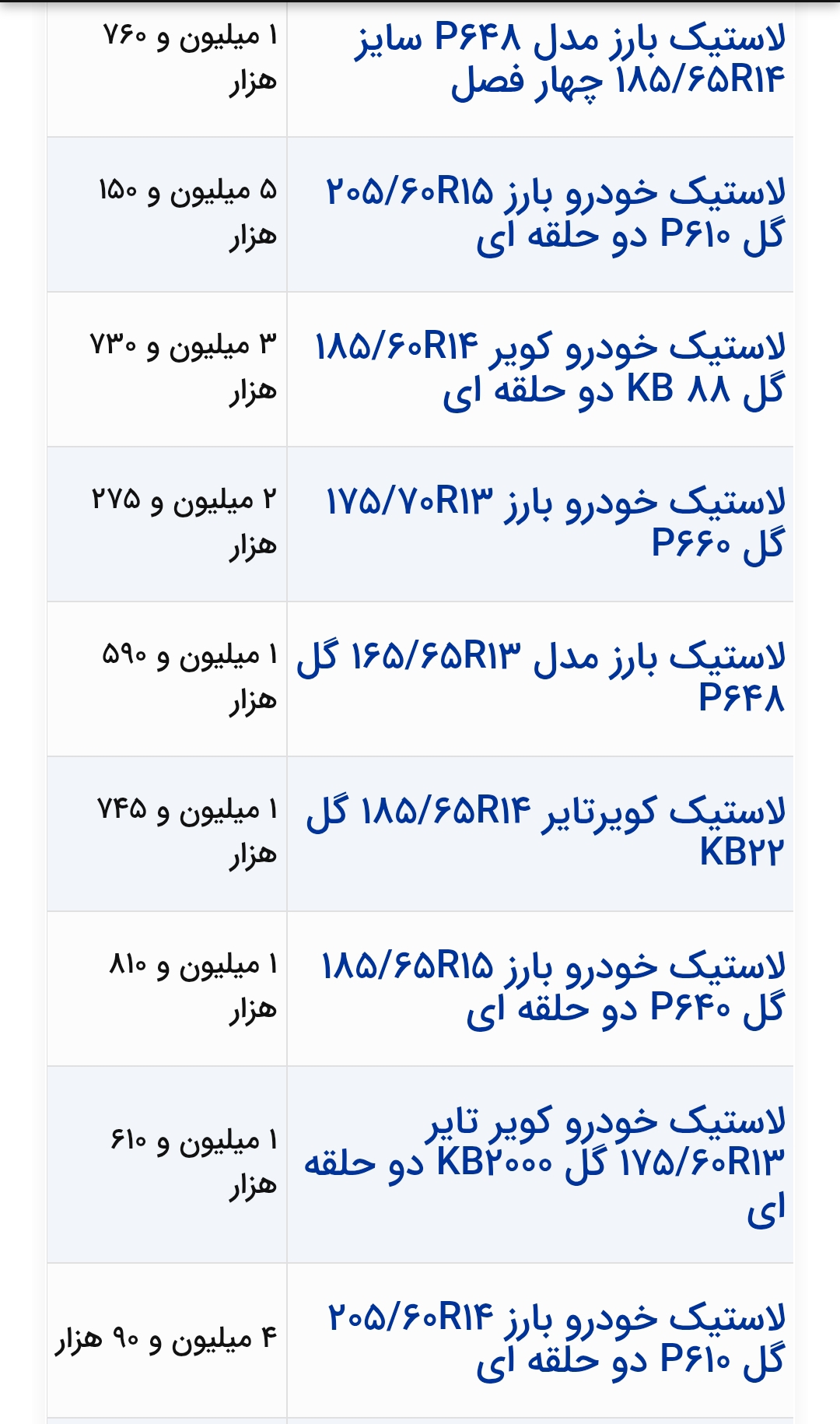Open the Barez 165/65R13 P648 tire link
Screen dimensions: 840x1424
pyautogui.click(x=541, y=677)
